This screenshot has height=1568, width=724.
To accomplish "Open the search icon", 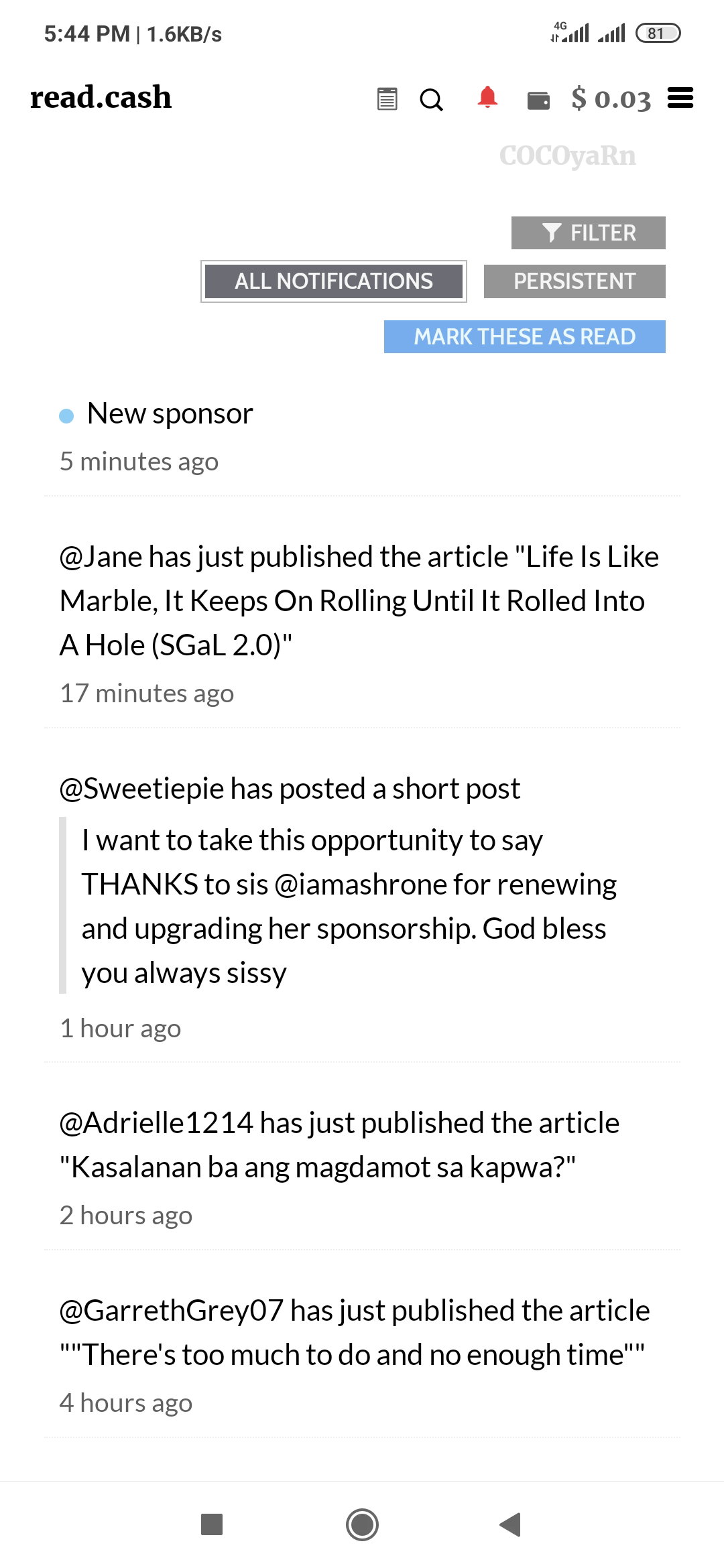I will 431,100.
